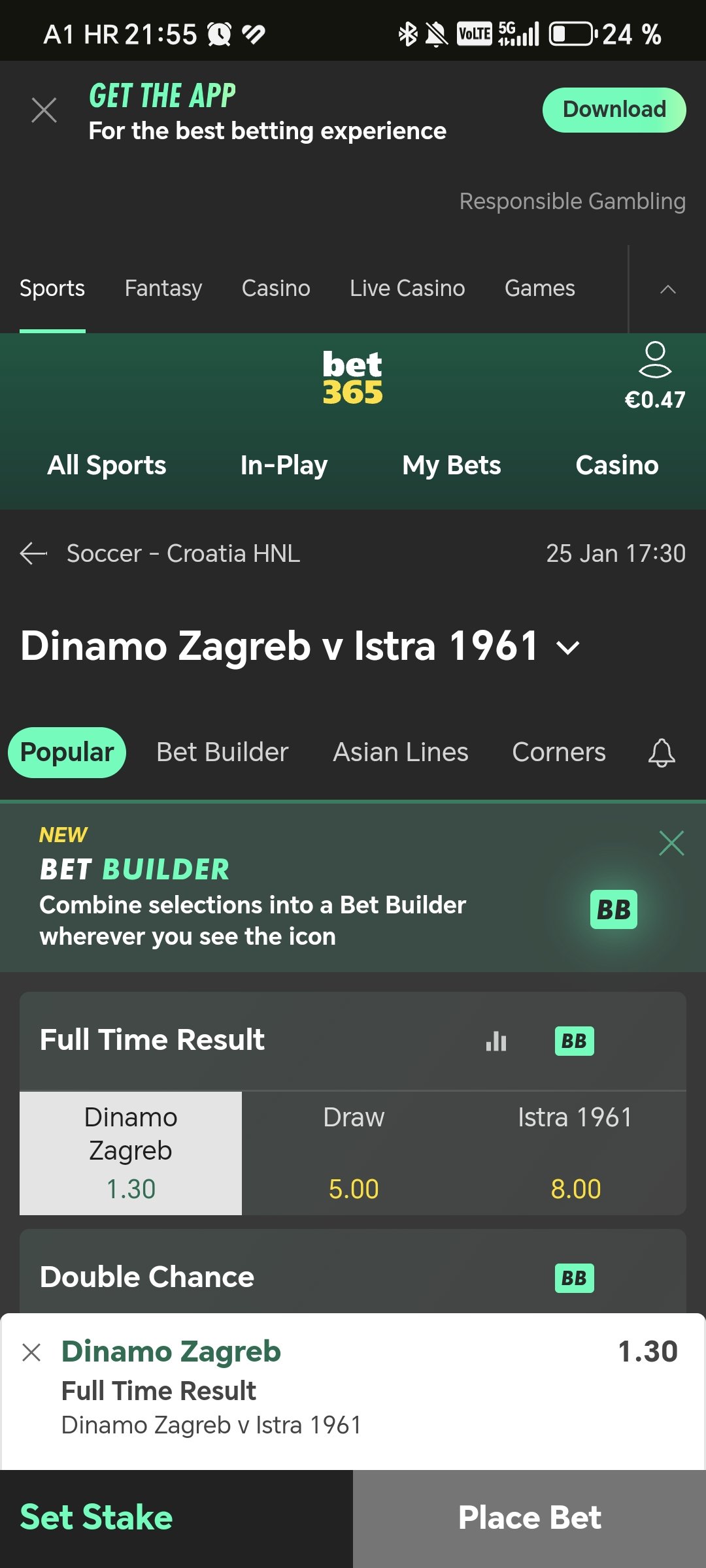Screen dimensions: 706x1568
Task: Switch to the Bet Builder market tab
Action: pos(222,752)
